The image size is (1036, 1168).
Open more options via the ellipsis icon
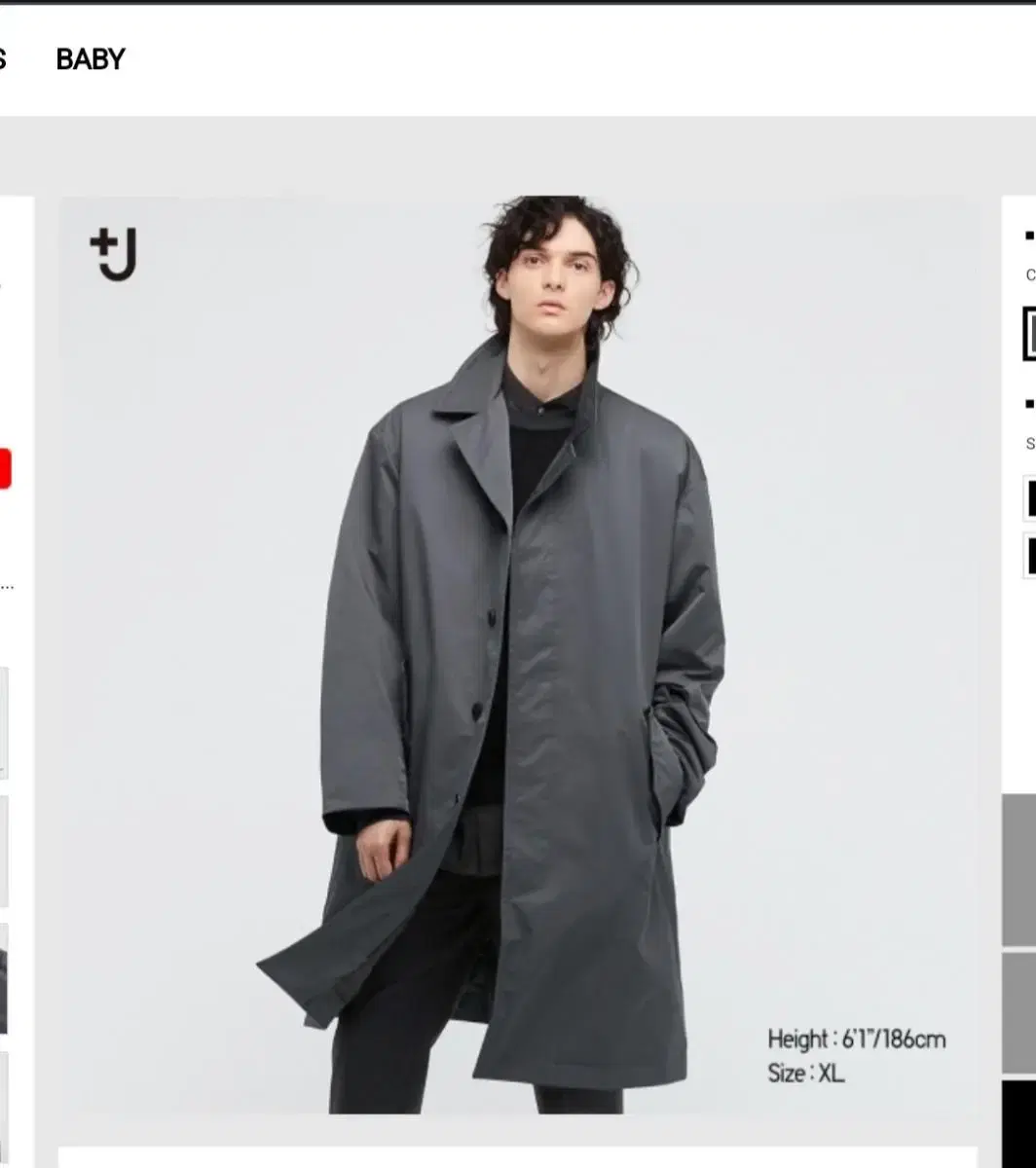(x=5, y=587)
